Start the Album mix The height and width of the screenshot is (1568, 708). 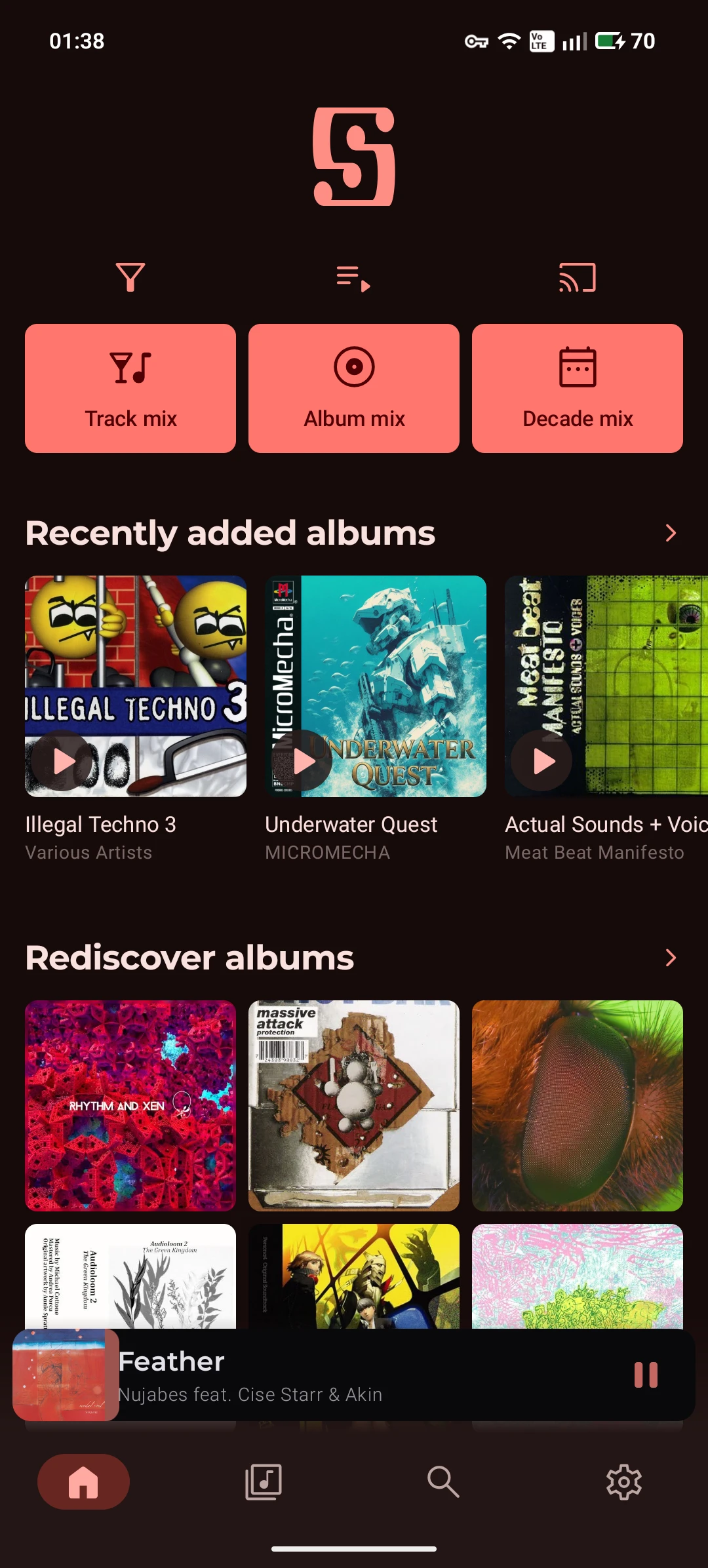(x=354, y=388)
